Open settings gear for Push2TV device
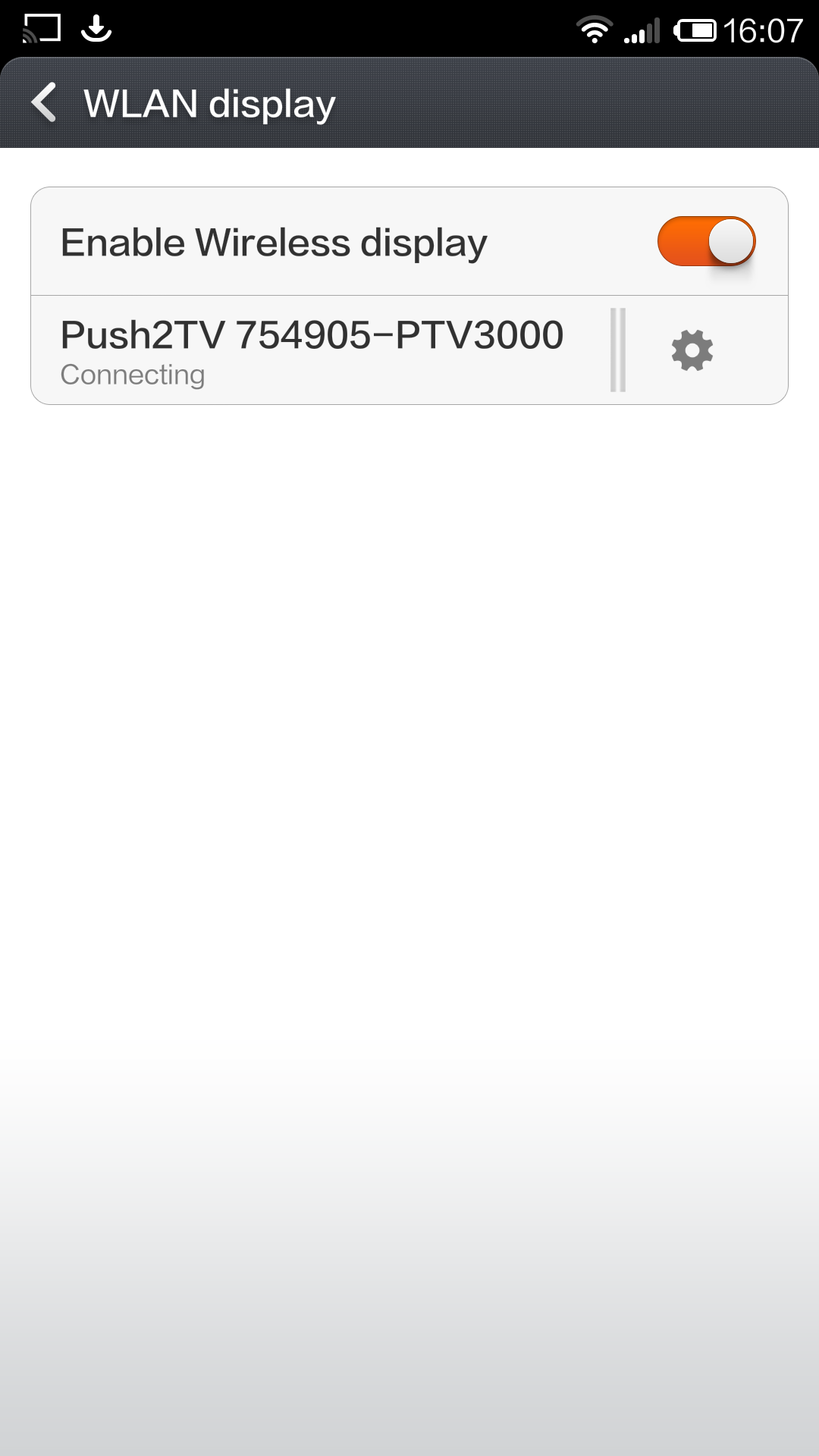The height and width of the screenshot is (1456, 819). (692, 350)
